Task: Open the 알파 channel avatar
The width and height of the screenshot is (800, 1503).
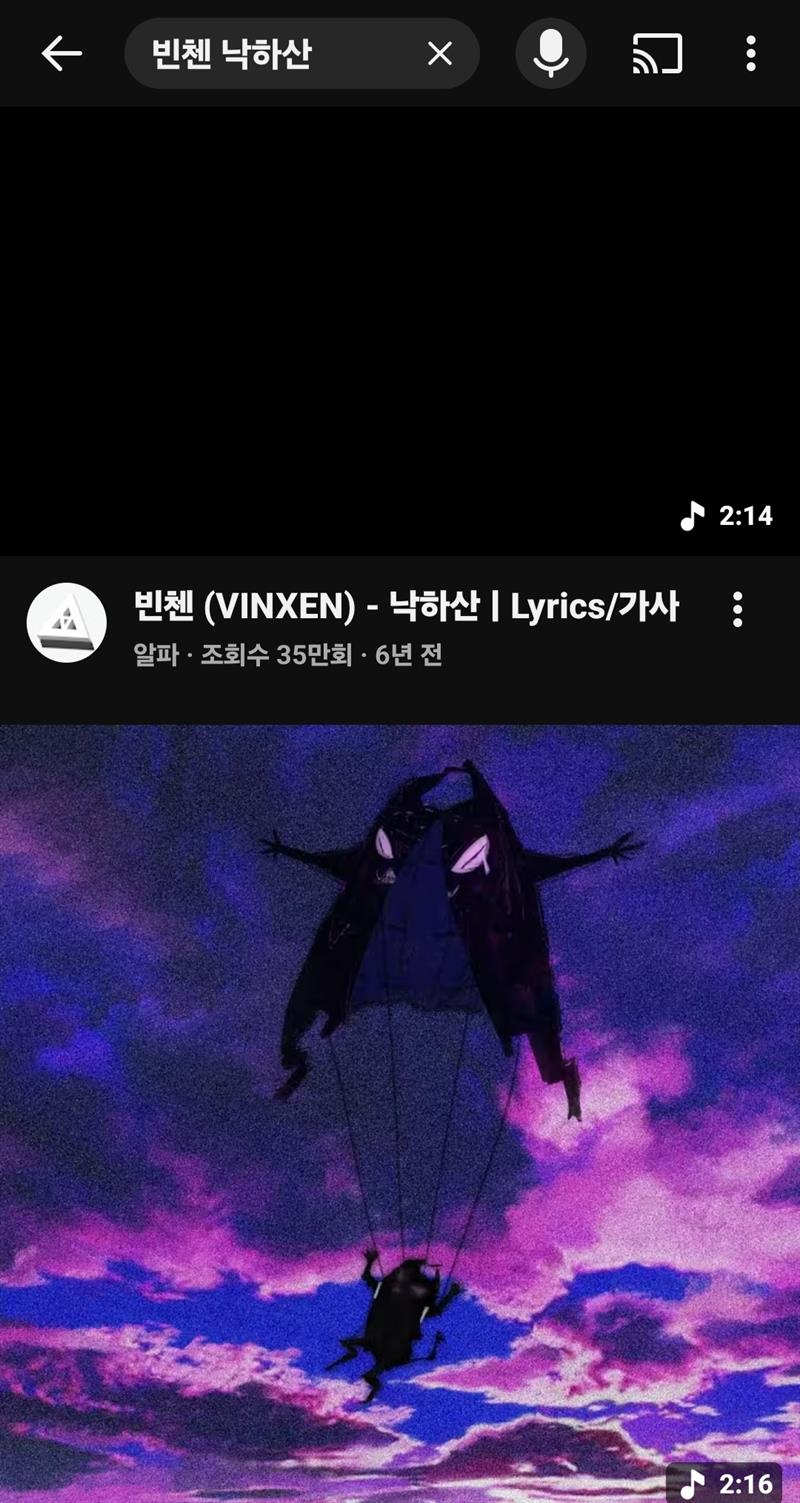Action: click(66, 623)
